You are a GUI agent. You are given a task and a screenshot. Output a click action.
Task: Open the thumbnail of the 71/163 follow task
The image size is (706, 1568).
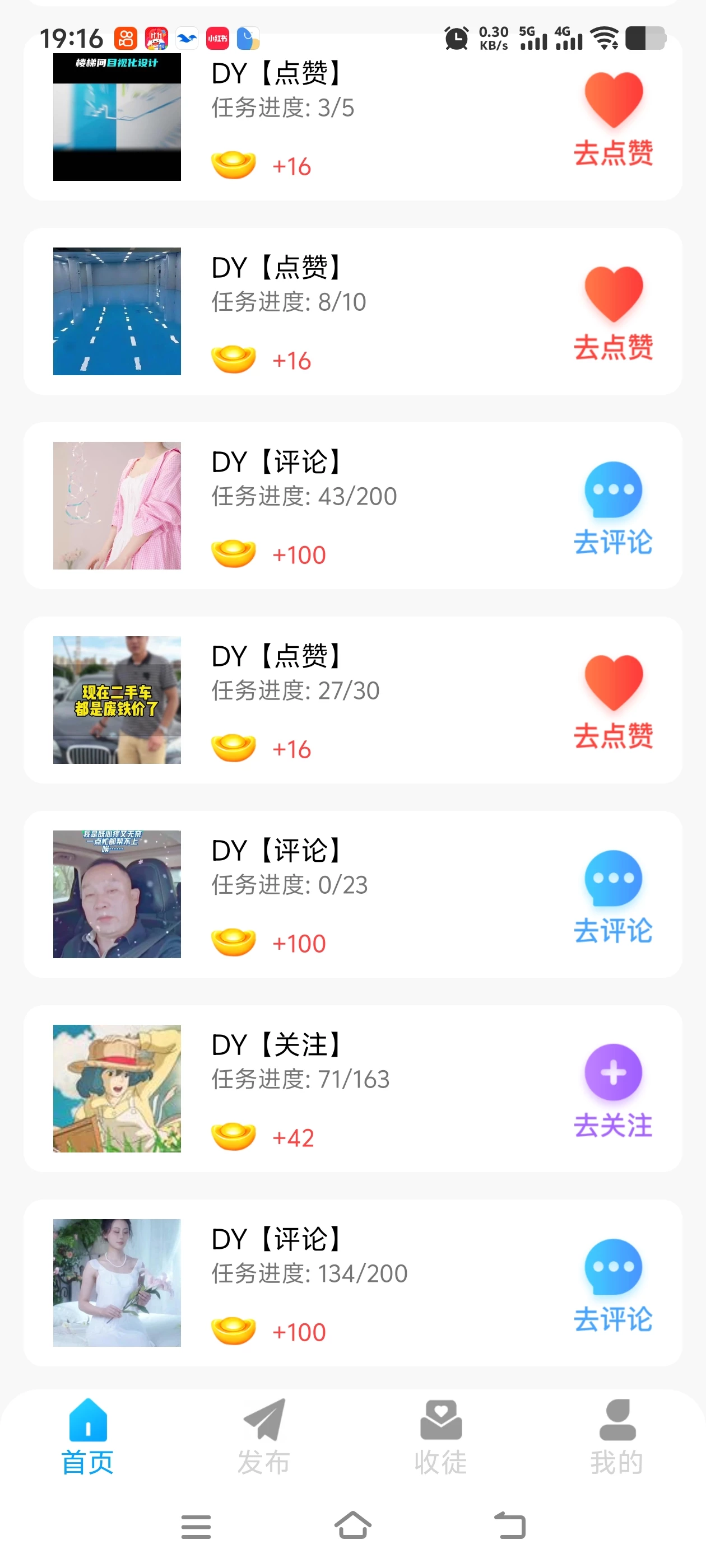tap(117, 1088)
